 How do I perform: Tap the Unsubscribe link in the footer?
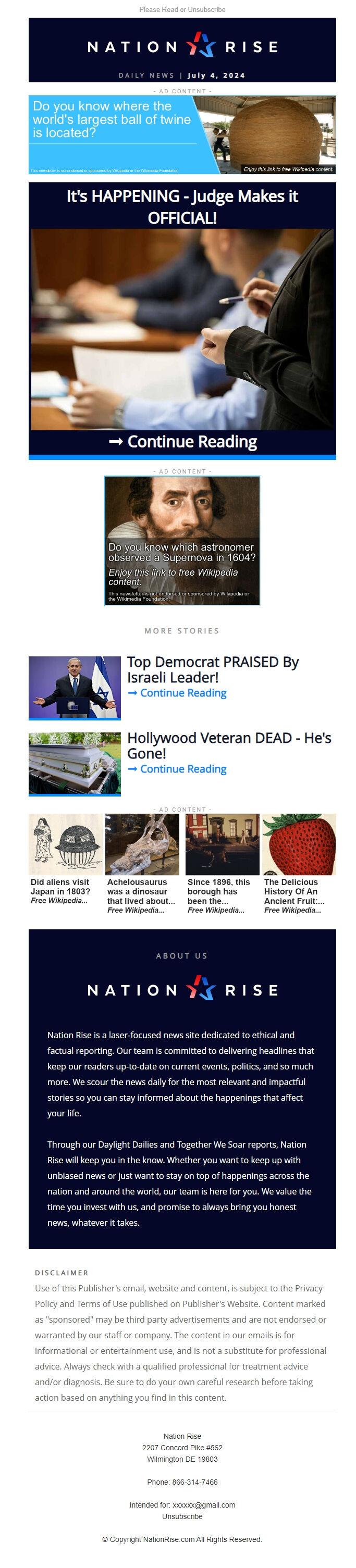pyautogui.click(x=182, y=1516)
